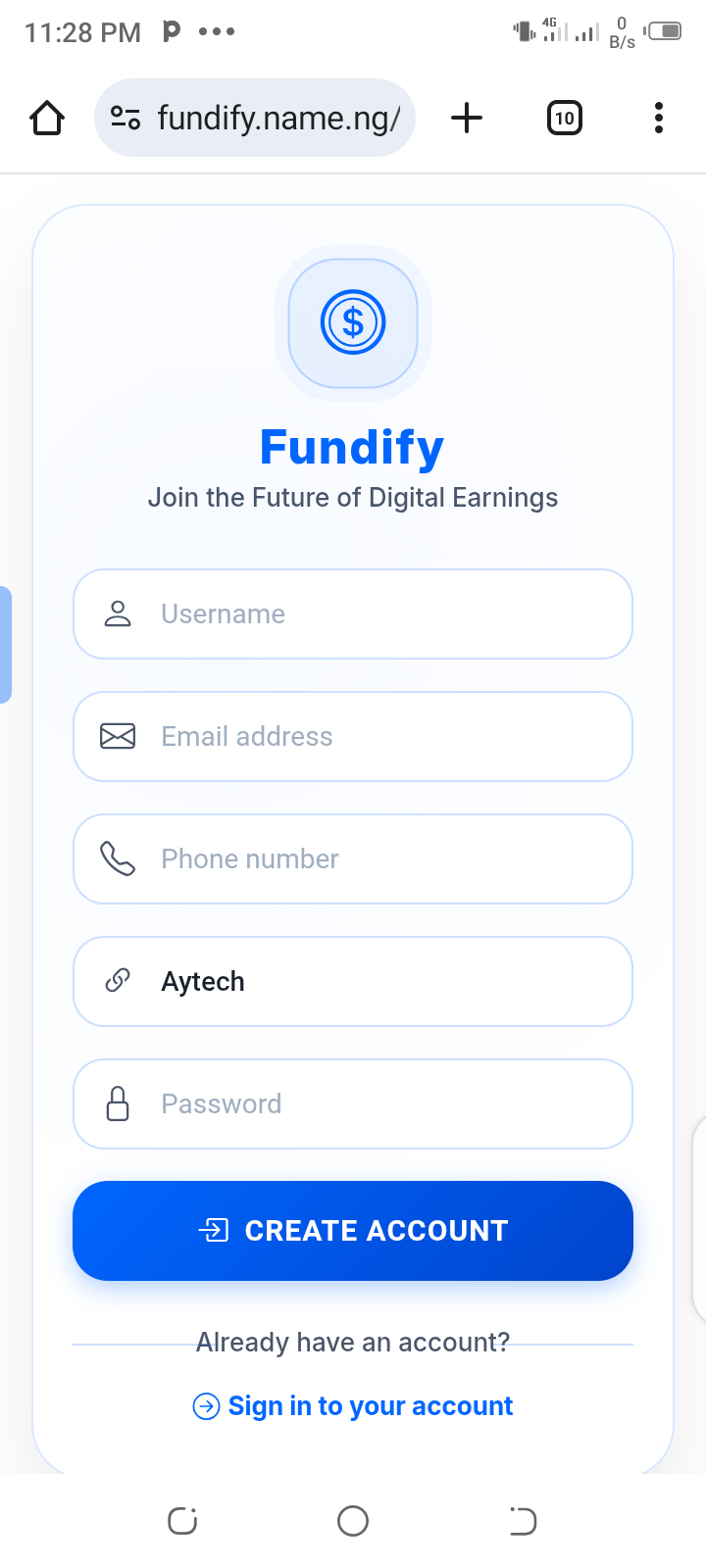The height and width of the screenshot is (1568, 706).
Task: Open the browser overflow menu
Action: pos(658,119)
